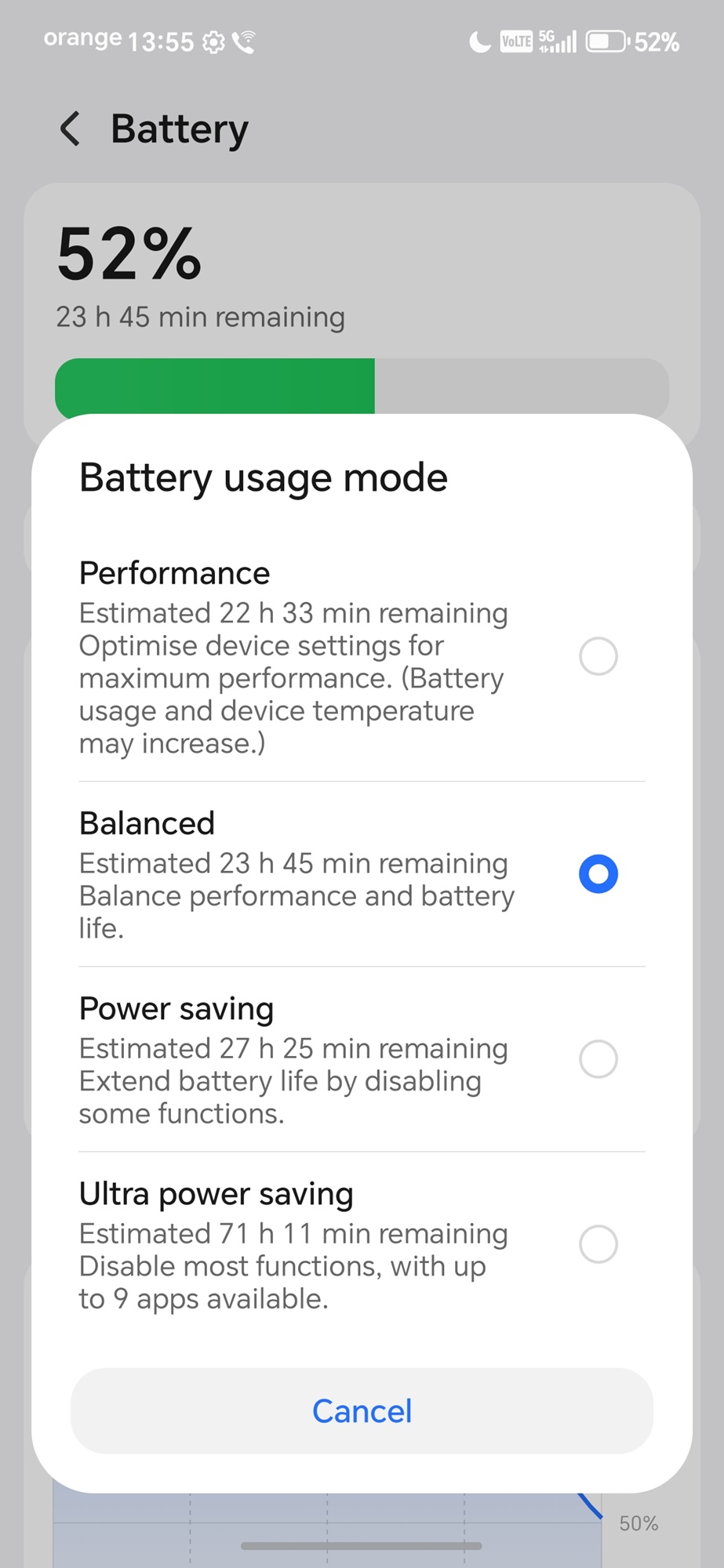Cancel the battery usage mode dialog
This screenshot has width=724, height=1568.
362,1411
